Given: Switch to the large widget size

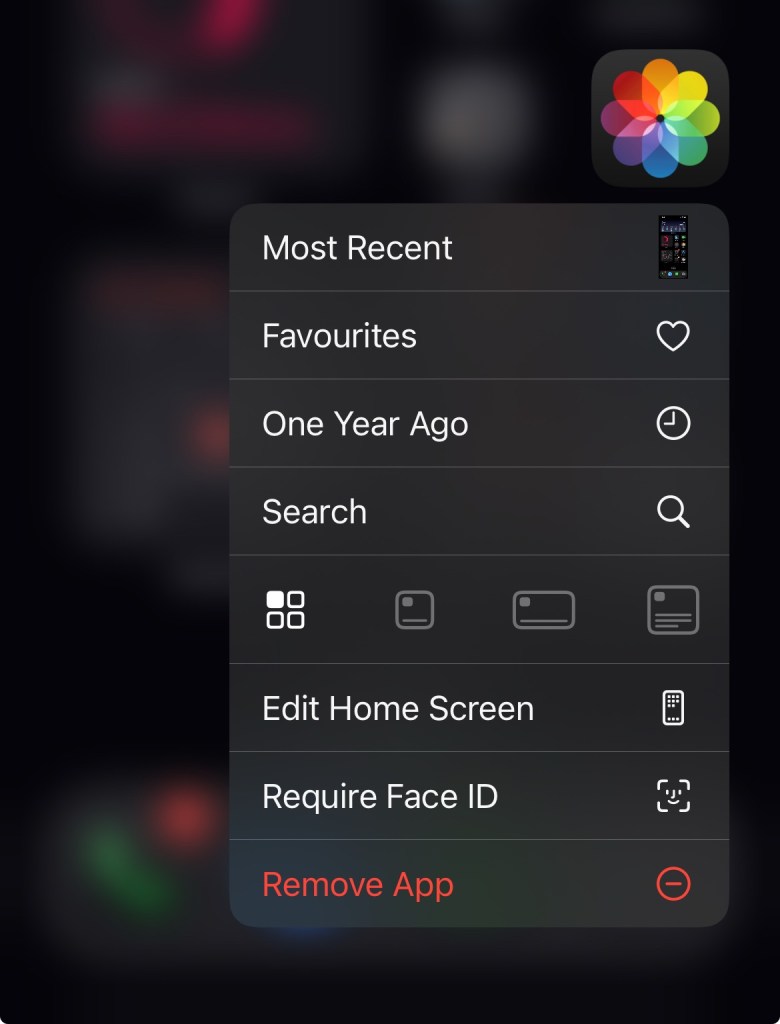Looking at the screenshot, I should click(673, 609).
